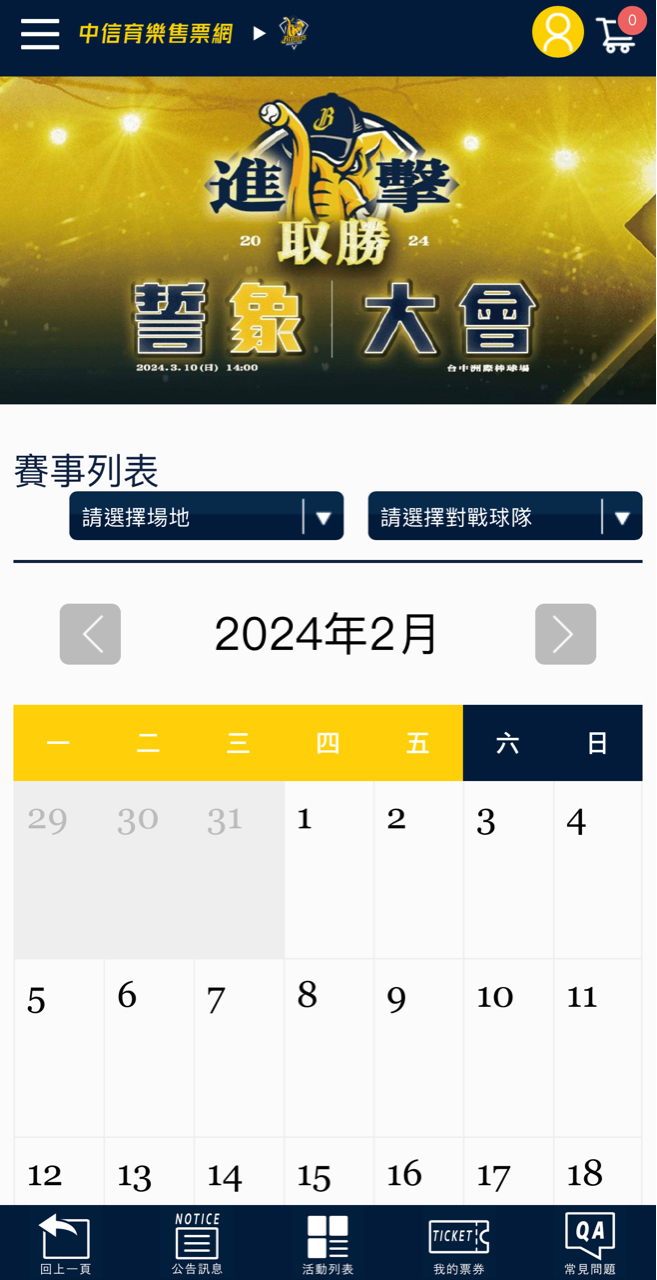Go to the previous month
This screenshot has width=657, height=1280.
point(90,634)
